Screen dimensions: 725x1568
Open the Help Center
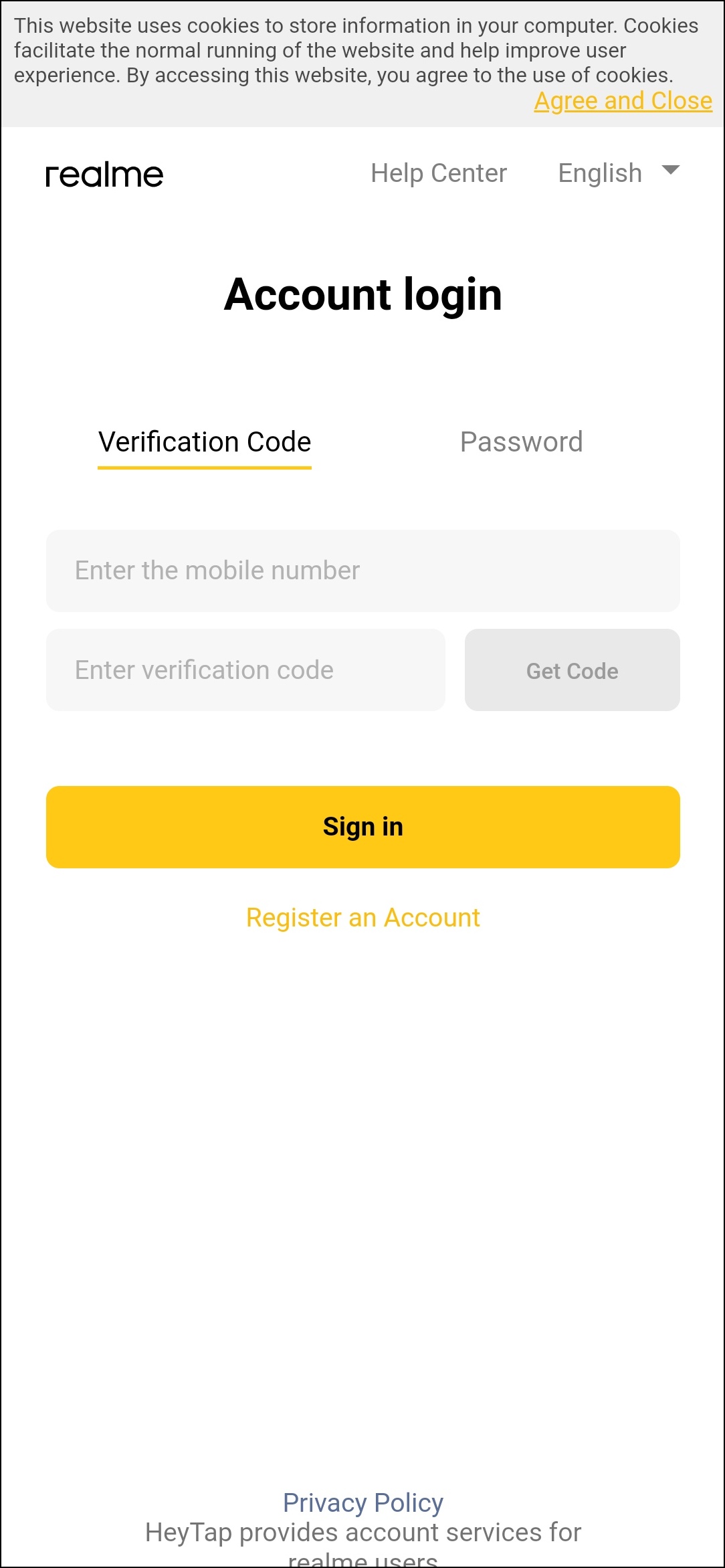coord(439,173)
